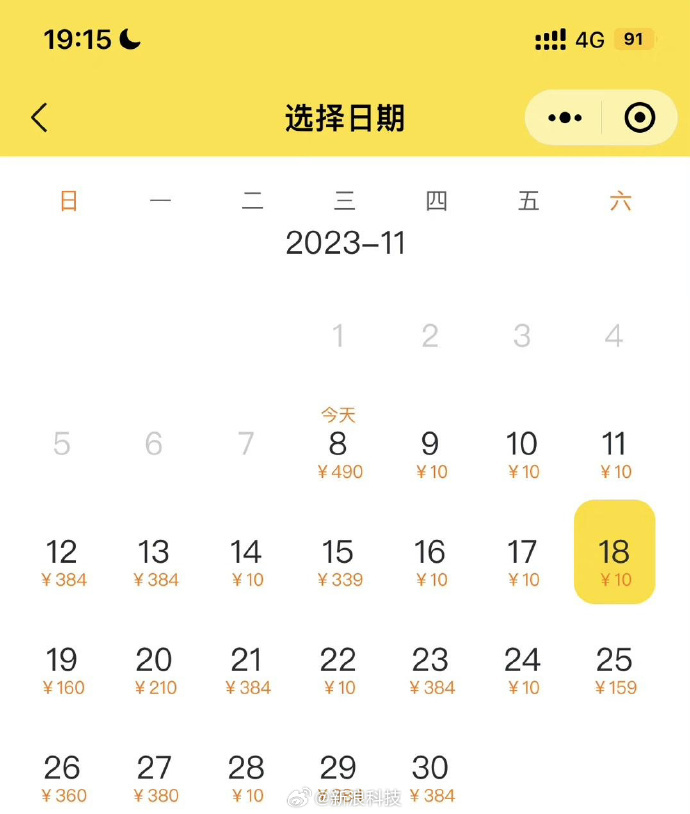Tap November 16 on the calendar

[430, 560]
